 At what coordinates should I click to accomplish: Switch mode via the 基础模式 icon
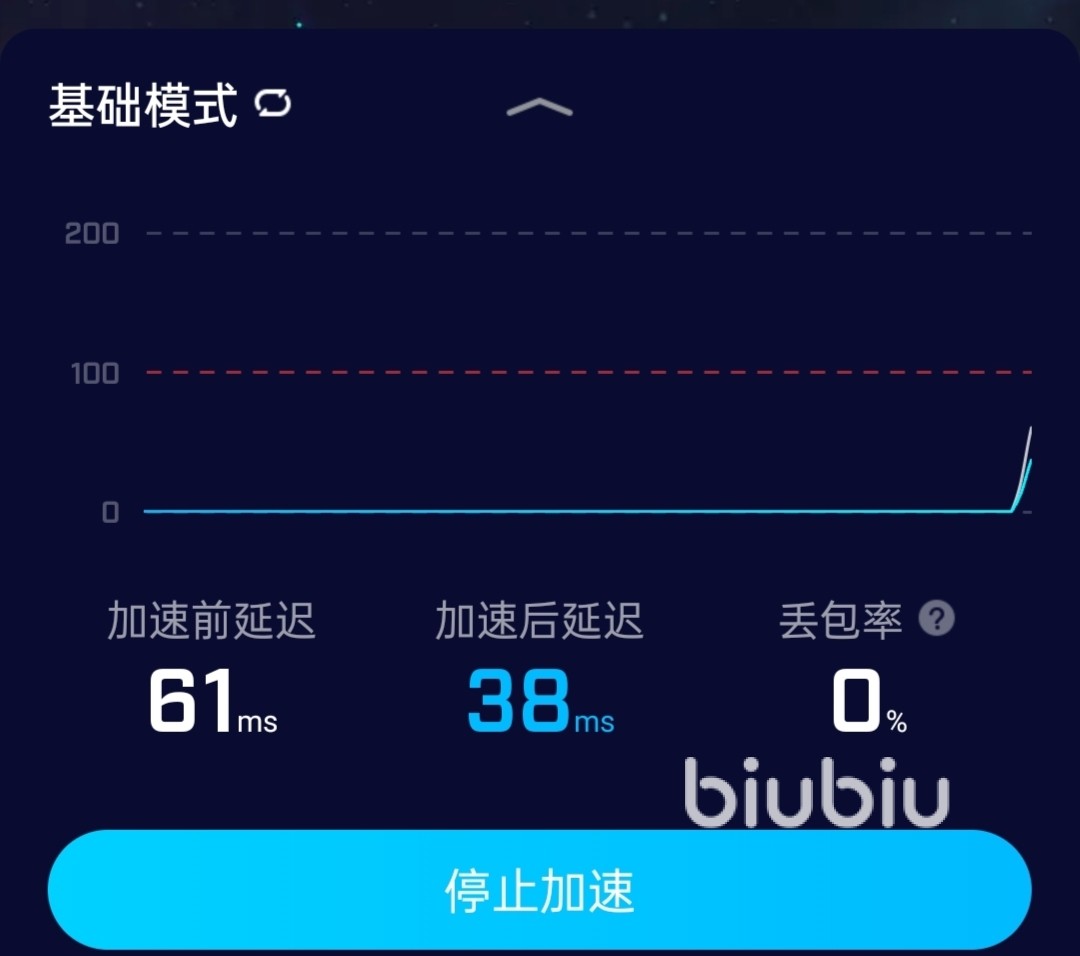(273, 103)
